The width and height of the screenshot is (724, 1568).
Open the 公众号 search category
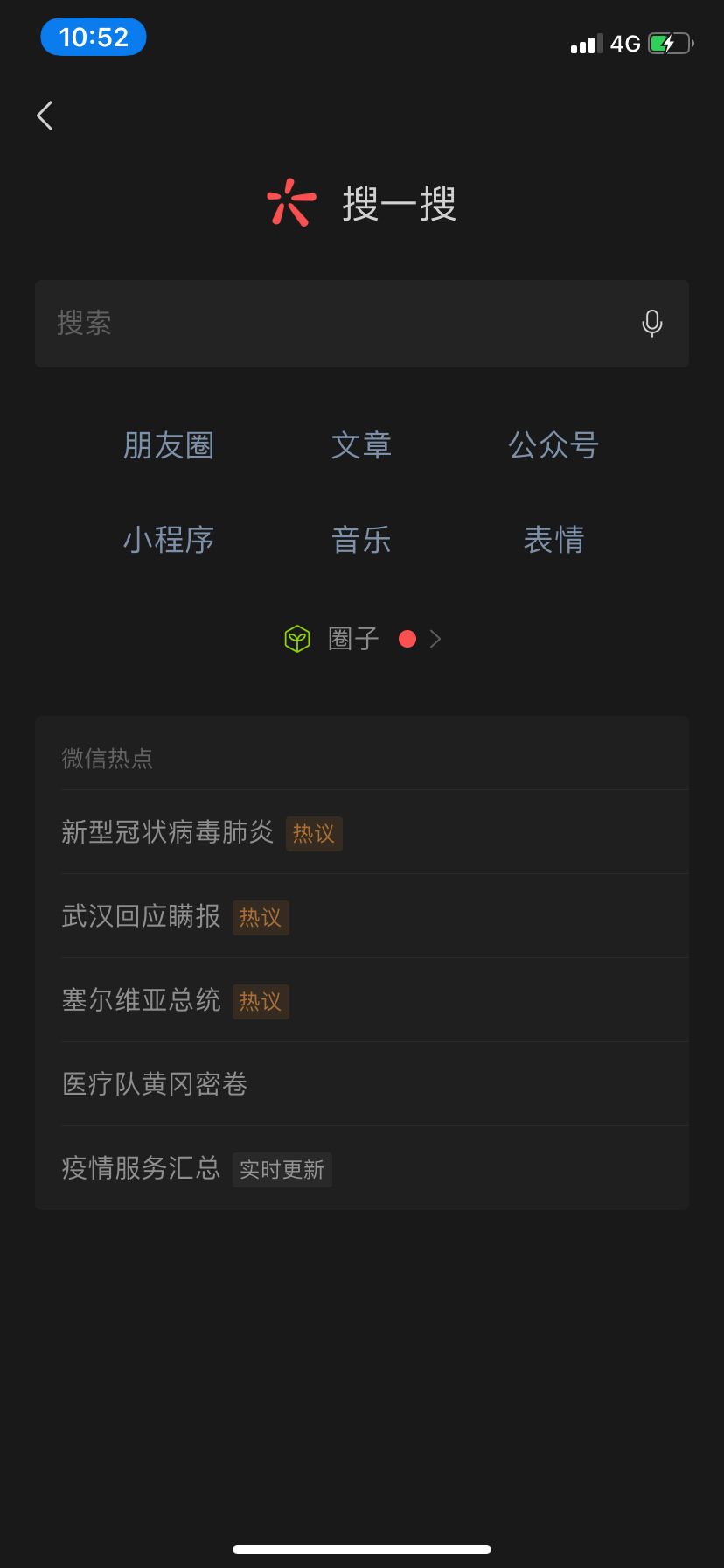[553, 445]
